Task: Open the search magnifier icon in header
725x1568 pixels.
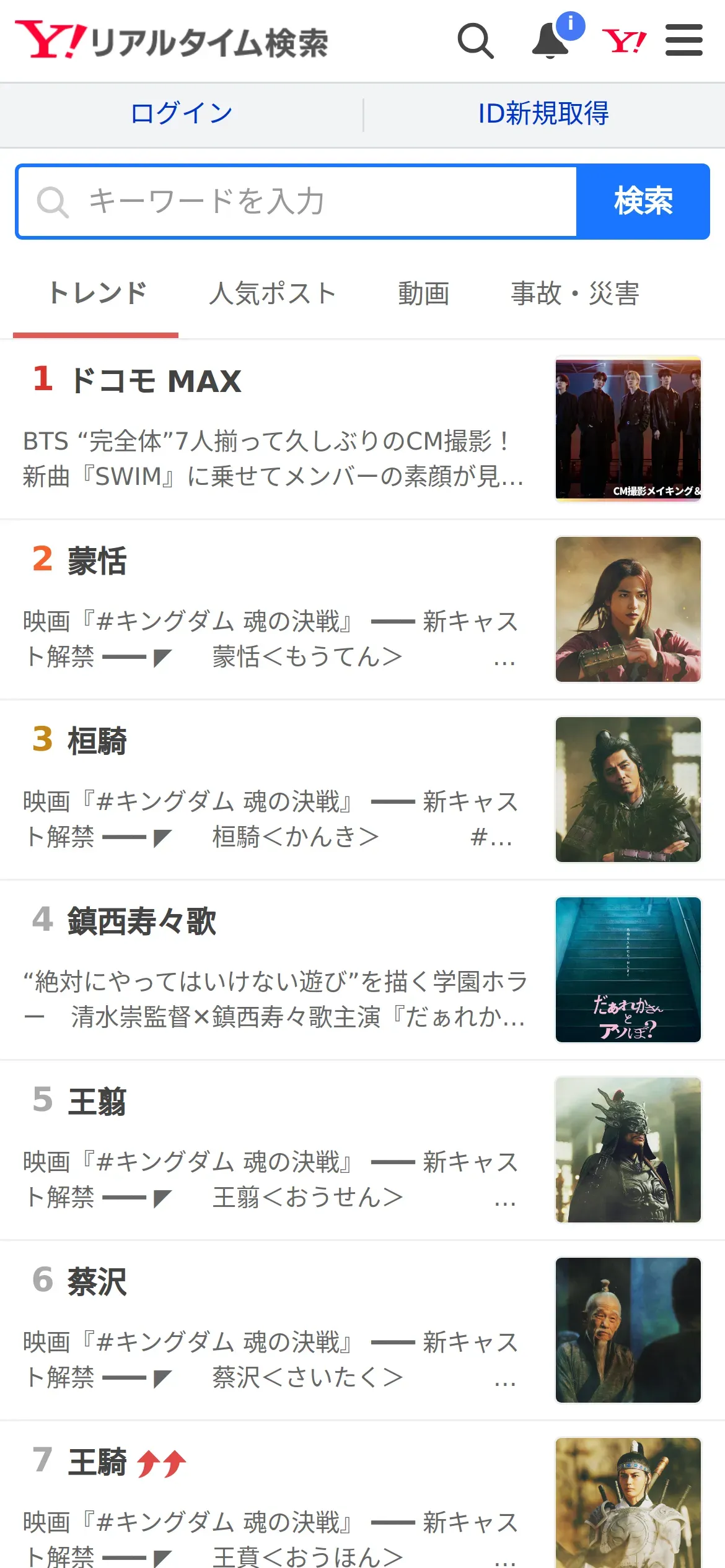Action: [475, 41]
